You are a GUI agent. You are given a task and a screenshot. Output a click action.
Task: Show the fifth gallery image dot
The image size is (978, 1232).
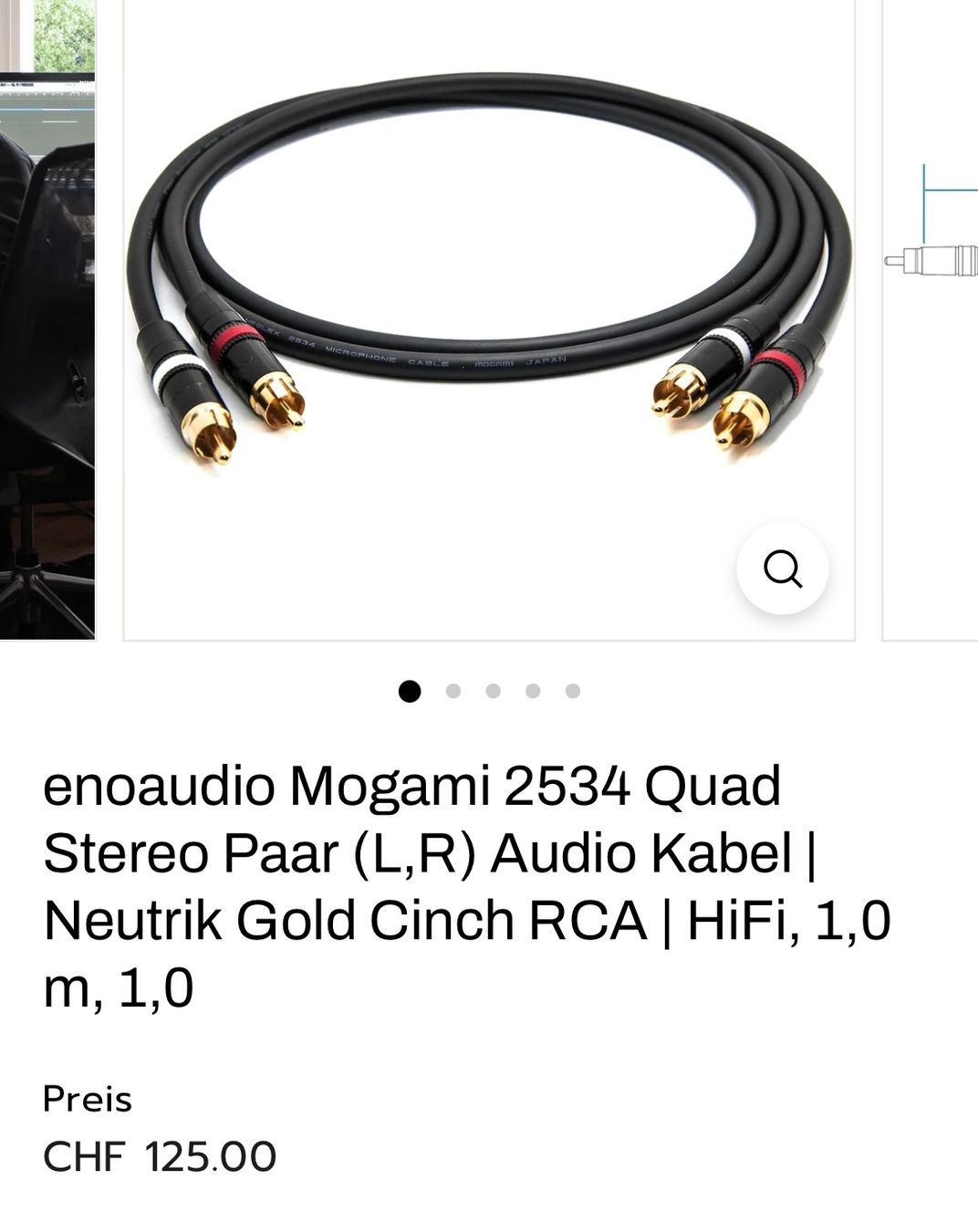click(573, 691)
